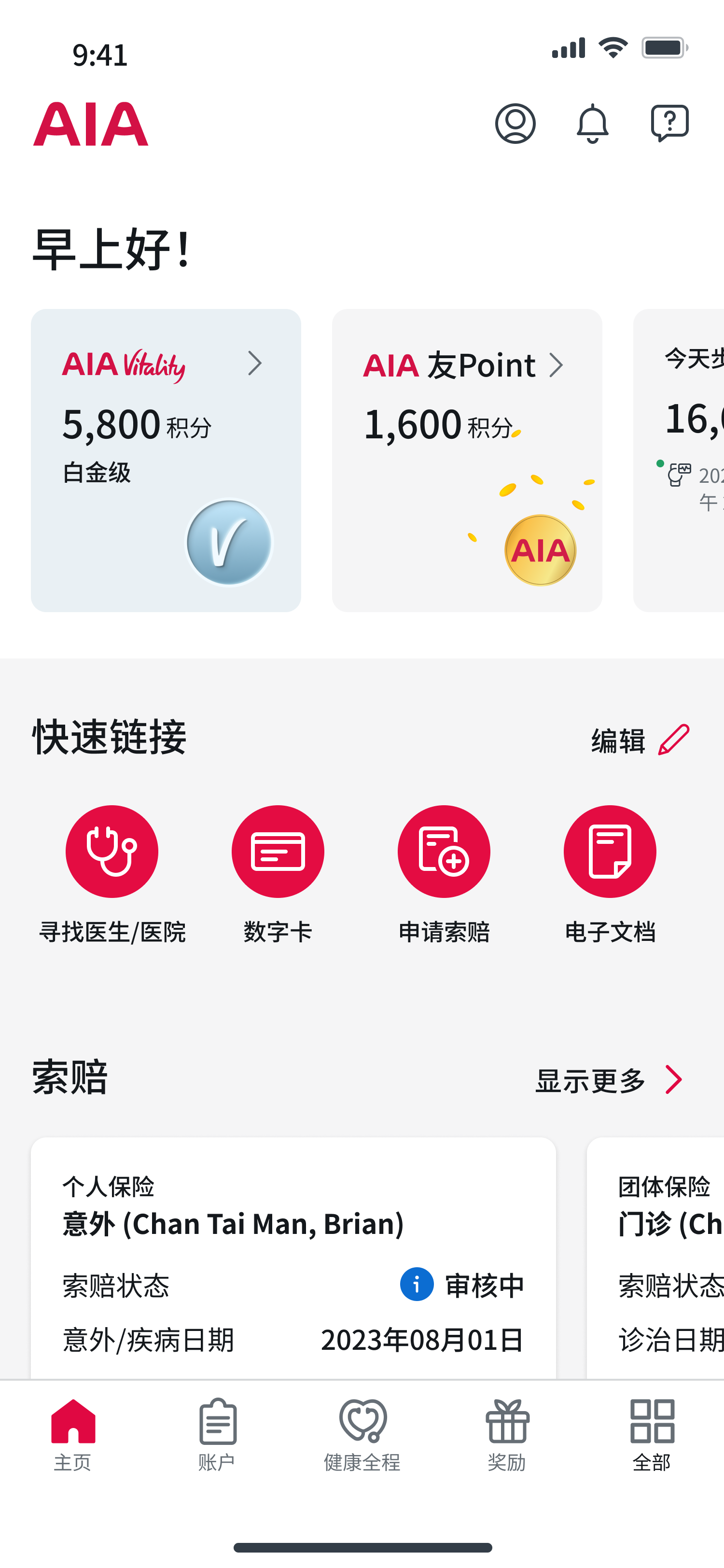Expand the AIA 友Point card chevron
Image resolution: width=724 pixels, height=1568 pixels.
click(x=557, y=365)
